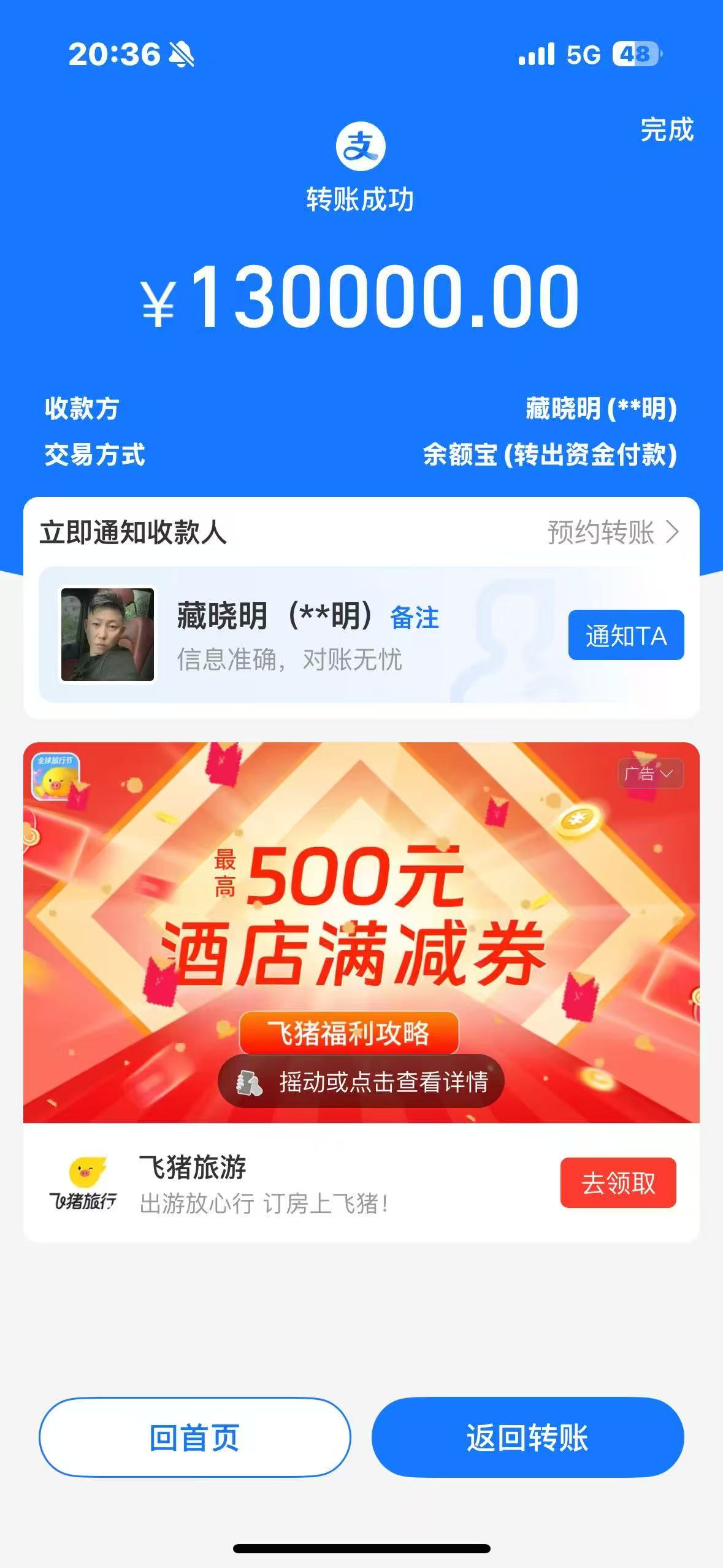Return to transfers with 返回转账

527,1437
